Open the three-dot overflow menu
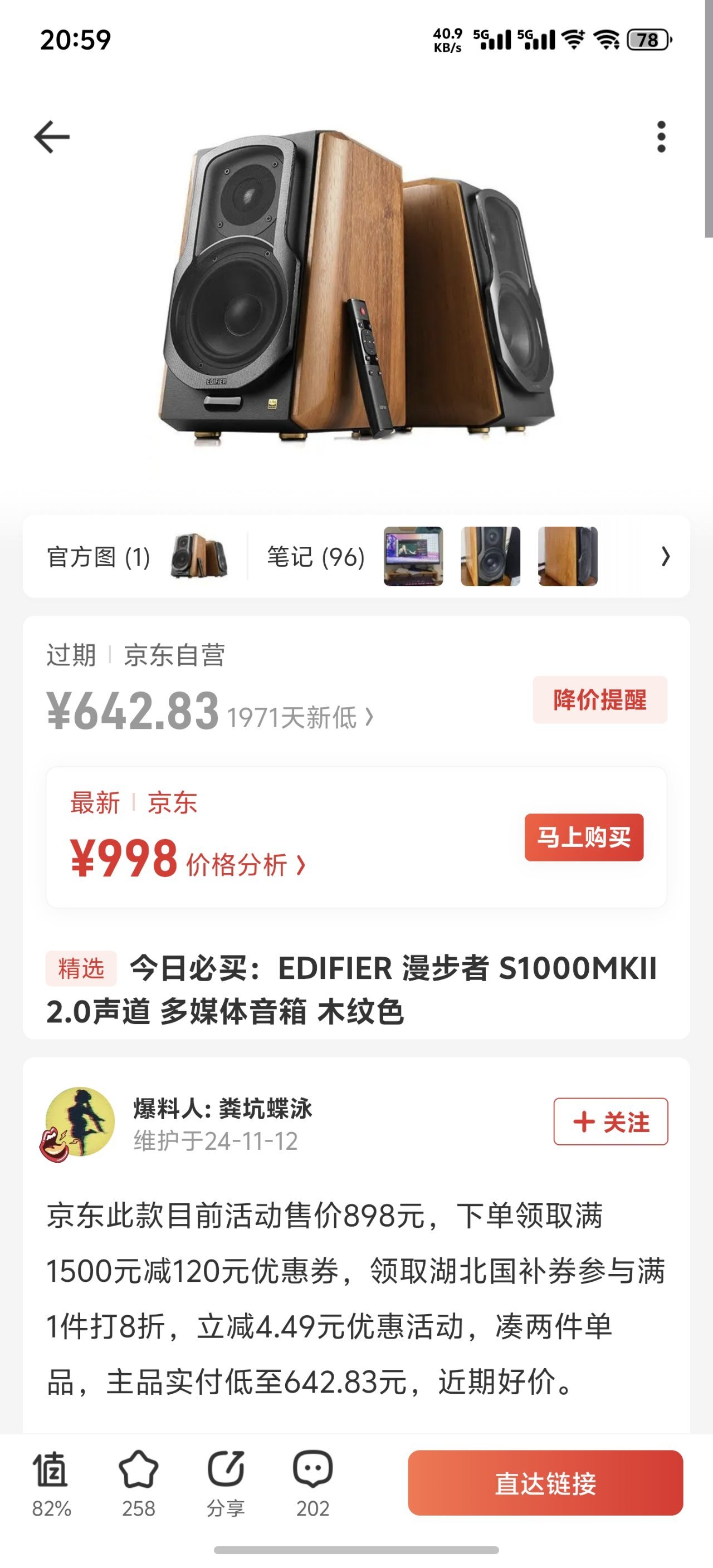Image resolution: width=713 pixels, height=1568 pixels. [661, 136]
